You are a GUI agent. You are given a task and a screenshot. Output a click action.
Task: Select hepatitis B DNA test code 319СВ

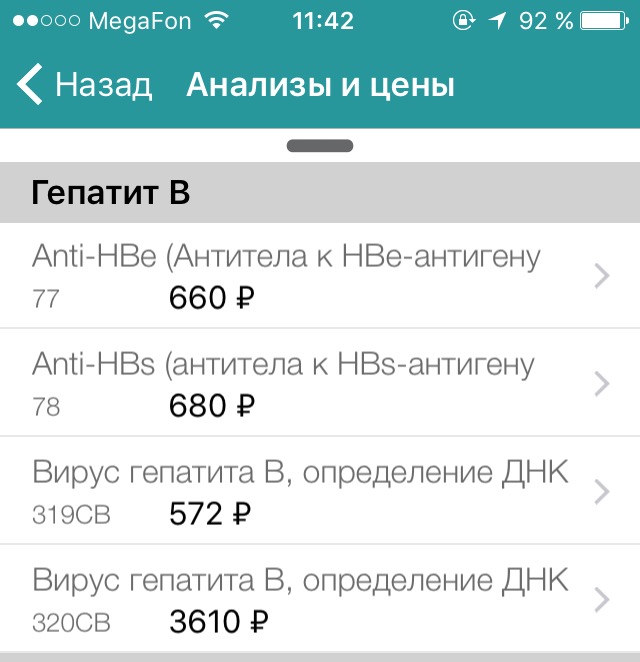[x=300, y=491]
